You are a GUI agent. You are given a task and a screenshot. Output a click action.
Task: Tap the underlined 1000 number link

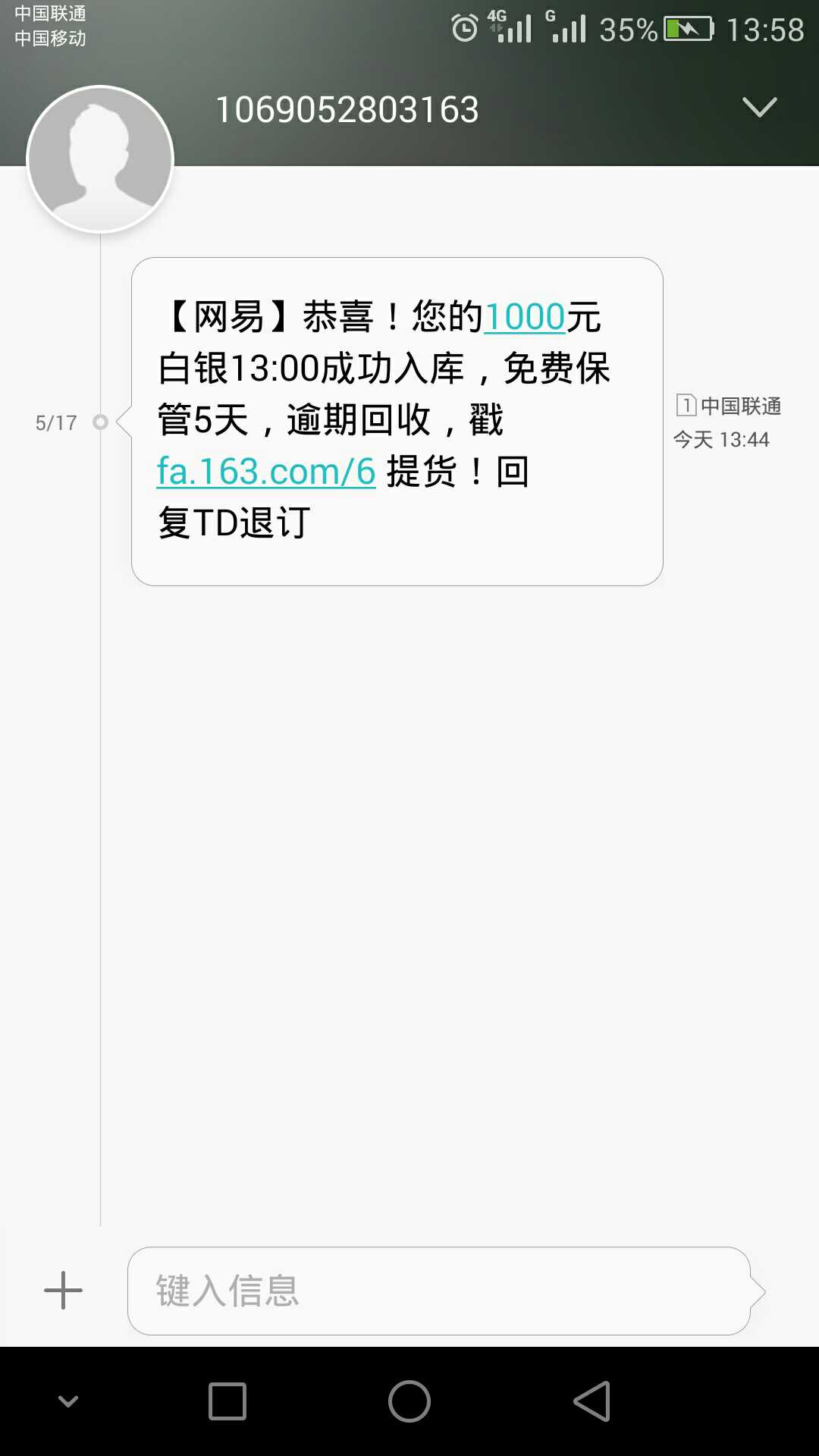[x=525, y=316]
